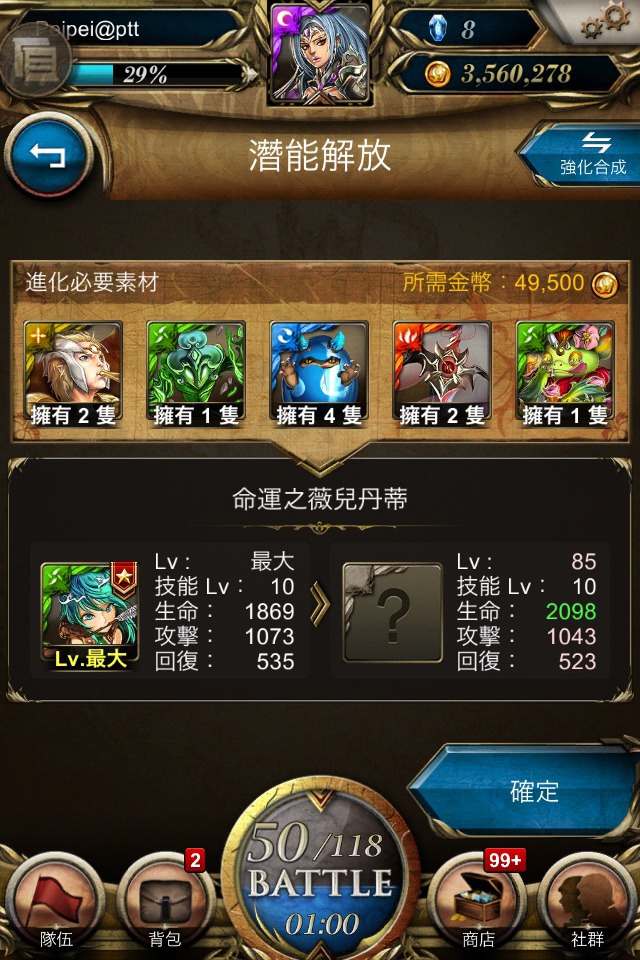Open the leader character portrait at top
This screenshot has width=640, height=960.
click(x=319, y=52)
